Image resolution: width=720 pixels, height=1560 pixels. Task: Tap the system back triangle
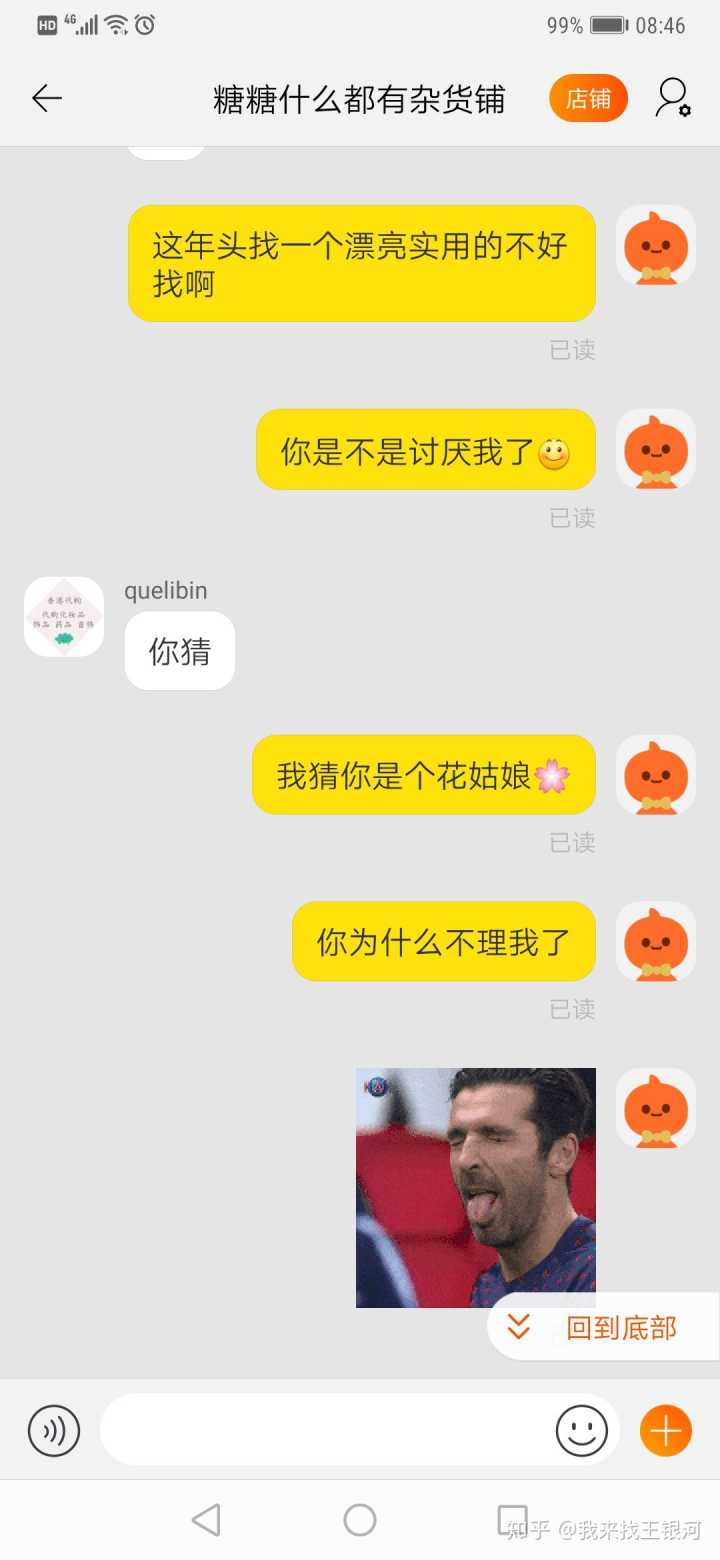coord(206,1520)
